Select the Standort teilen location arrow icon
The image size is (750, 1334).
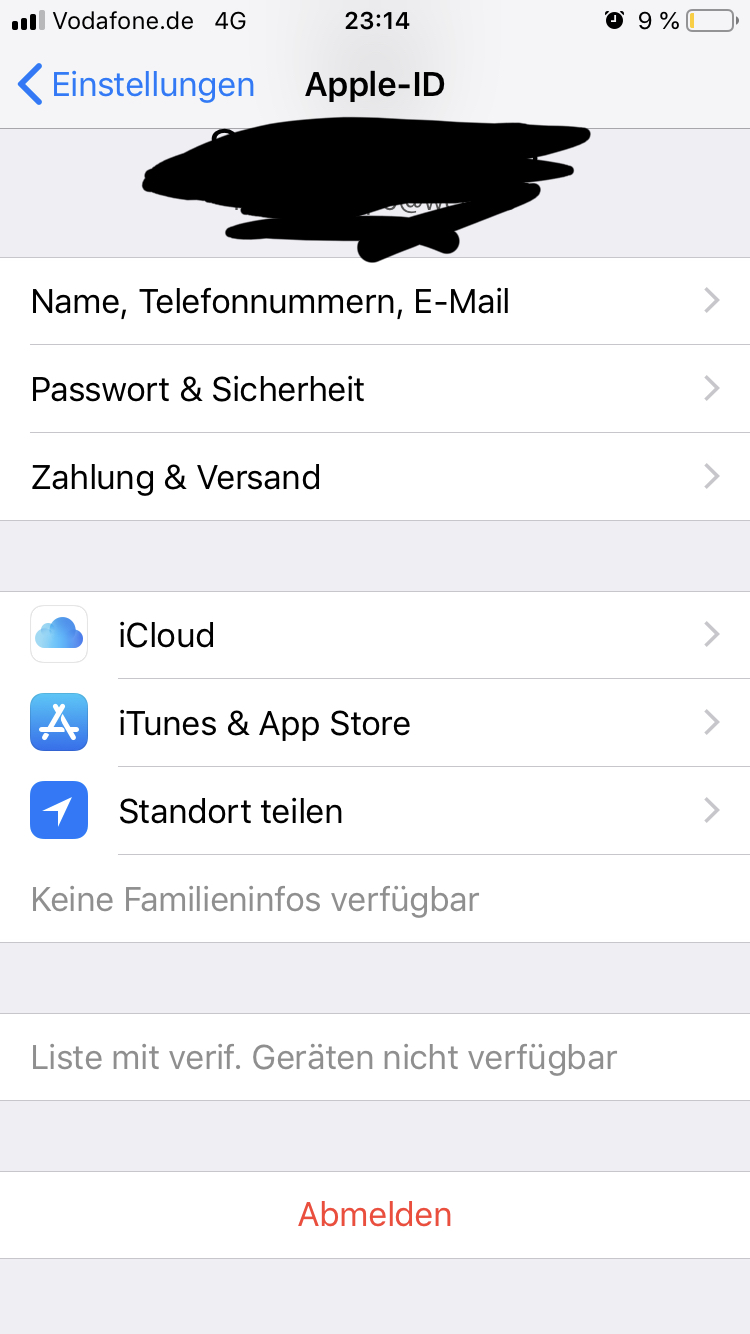pos(58,810)
